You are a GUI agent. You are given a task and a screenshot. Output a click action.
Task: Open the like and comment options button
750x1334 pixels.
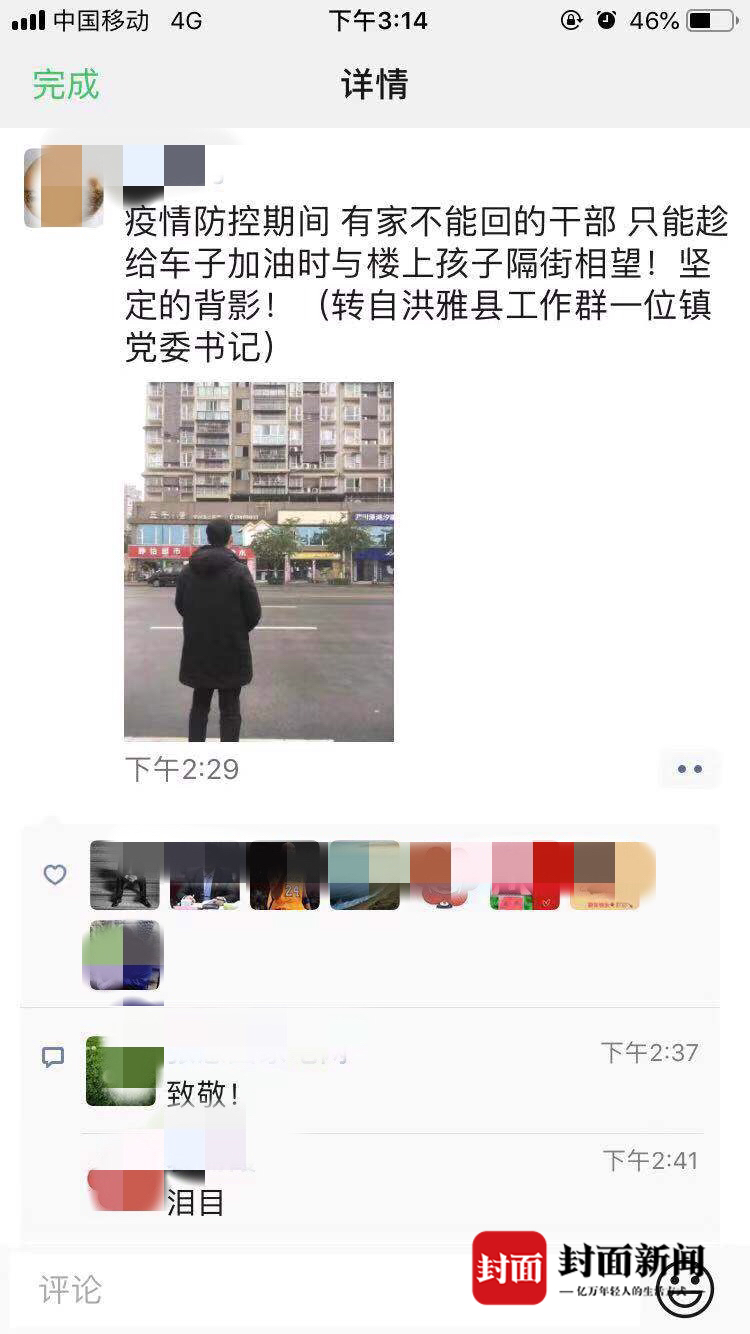[x=689, y=769]
